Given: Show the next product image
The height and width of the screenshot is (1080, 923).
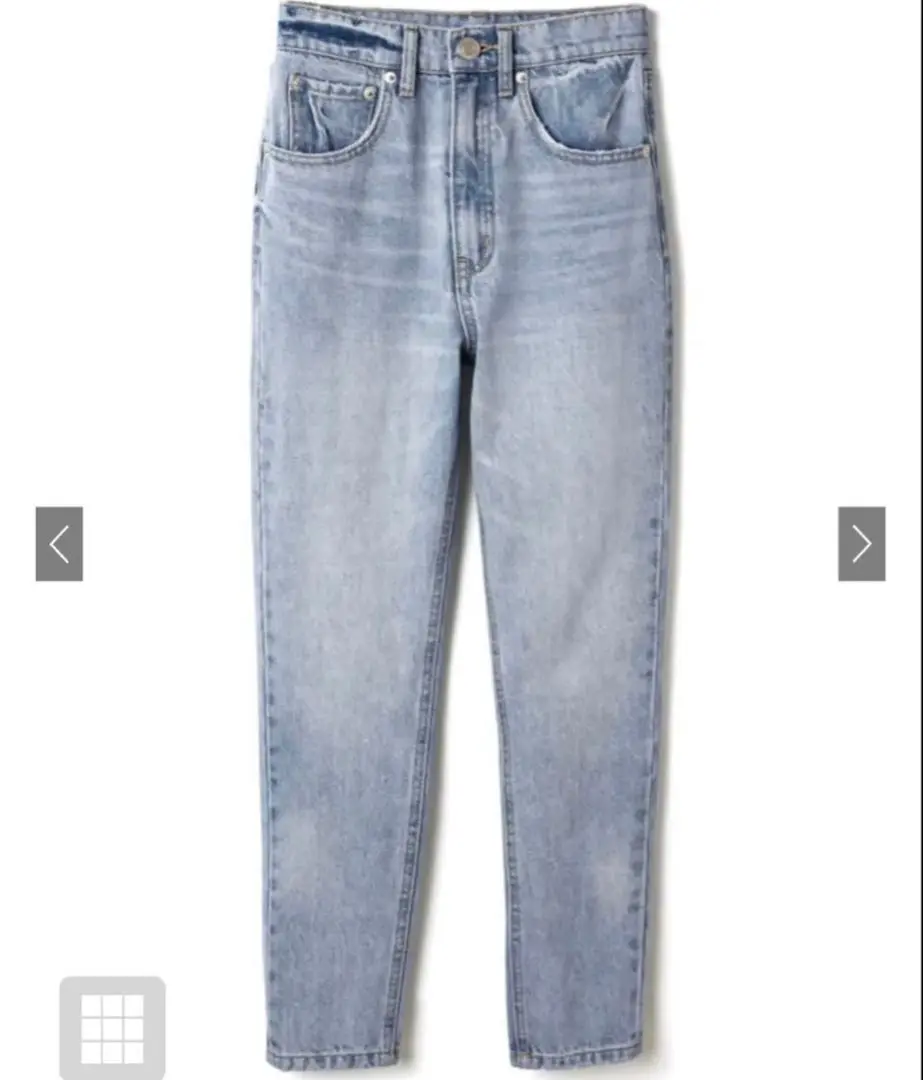Looking at the screenshot, I should coord(861,544).
